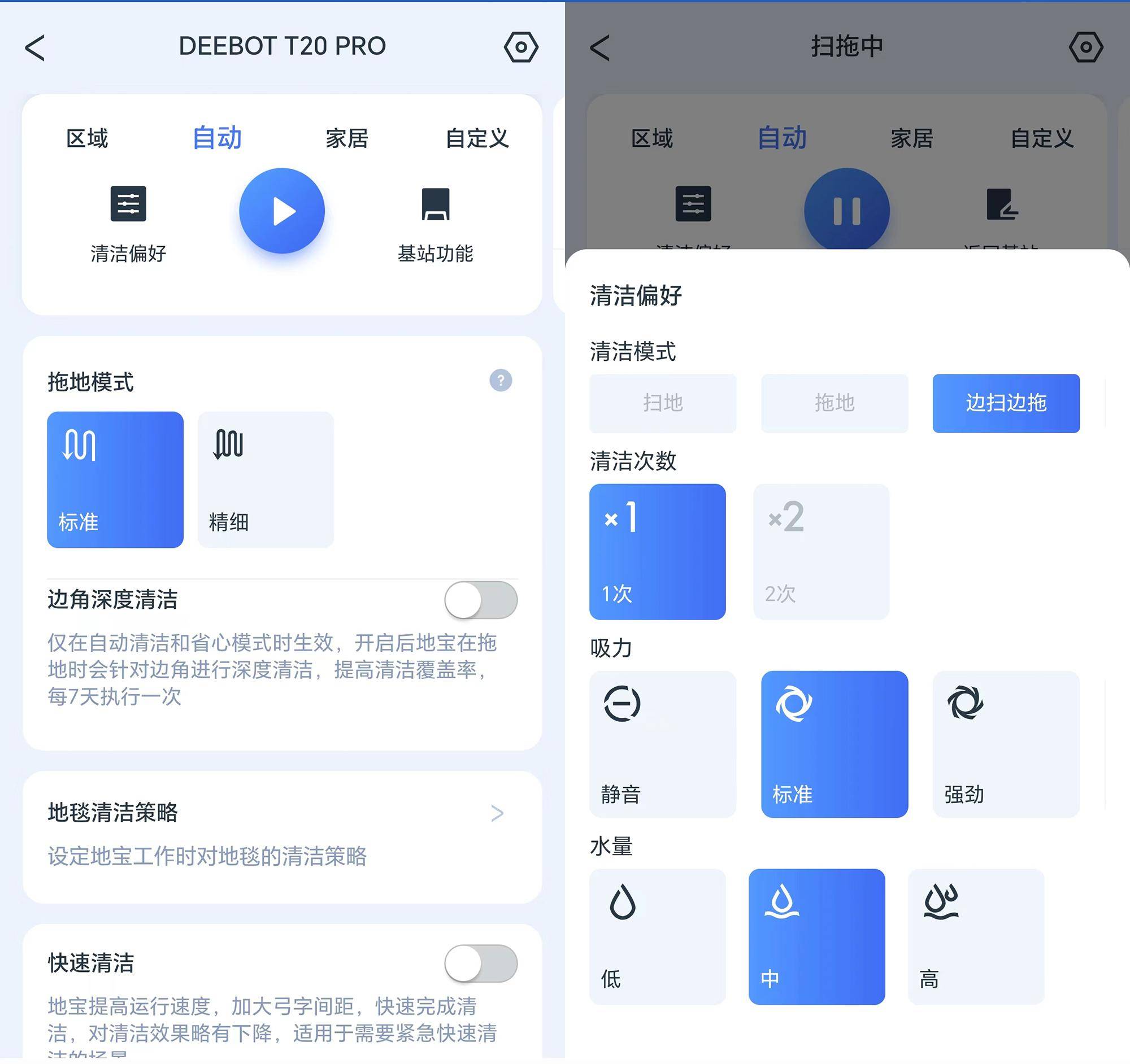Set cleaning count to 2次
This screenshot has height=1064, width=1130.
pos(821,552)
